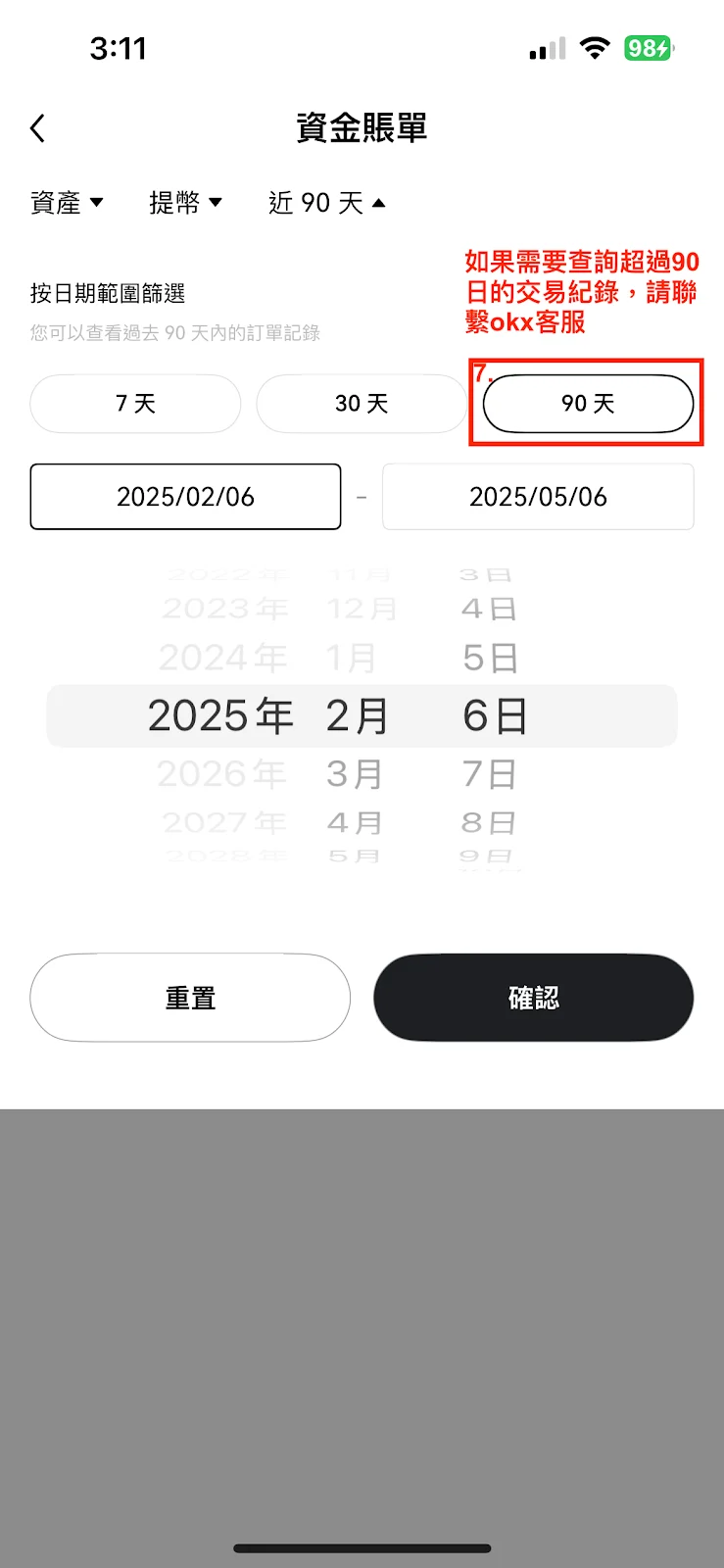
Task: Pick 7日 in the day wheel
Action: 489,774
